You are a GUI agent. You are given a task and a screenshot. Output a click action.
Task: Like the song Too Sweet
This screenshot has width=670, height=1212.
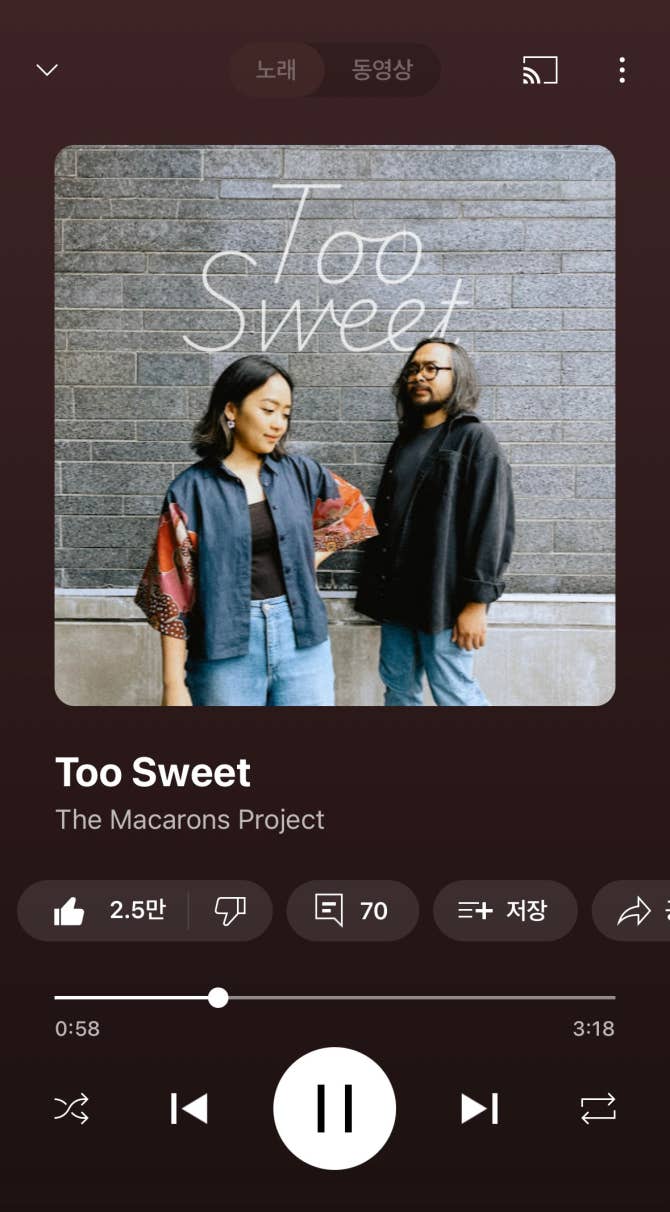[x=104, y=910]
